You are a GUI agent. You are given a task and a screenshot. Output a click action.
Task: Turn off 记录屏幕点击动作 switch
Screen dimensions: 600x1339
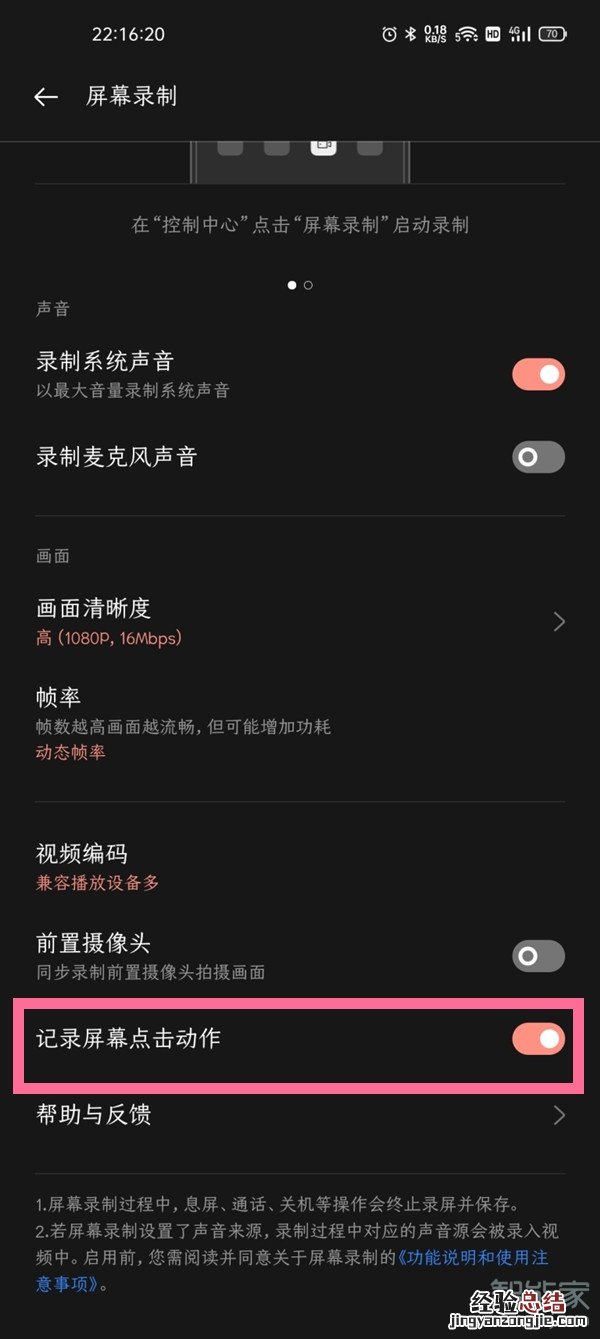[538, 1039]
